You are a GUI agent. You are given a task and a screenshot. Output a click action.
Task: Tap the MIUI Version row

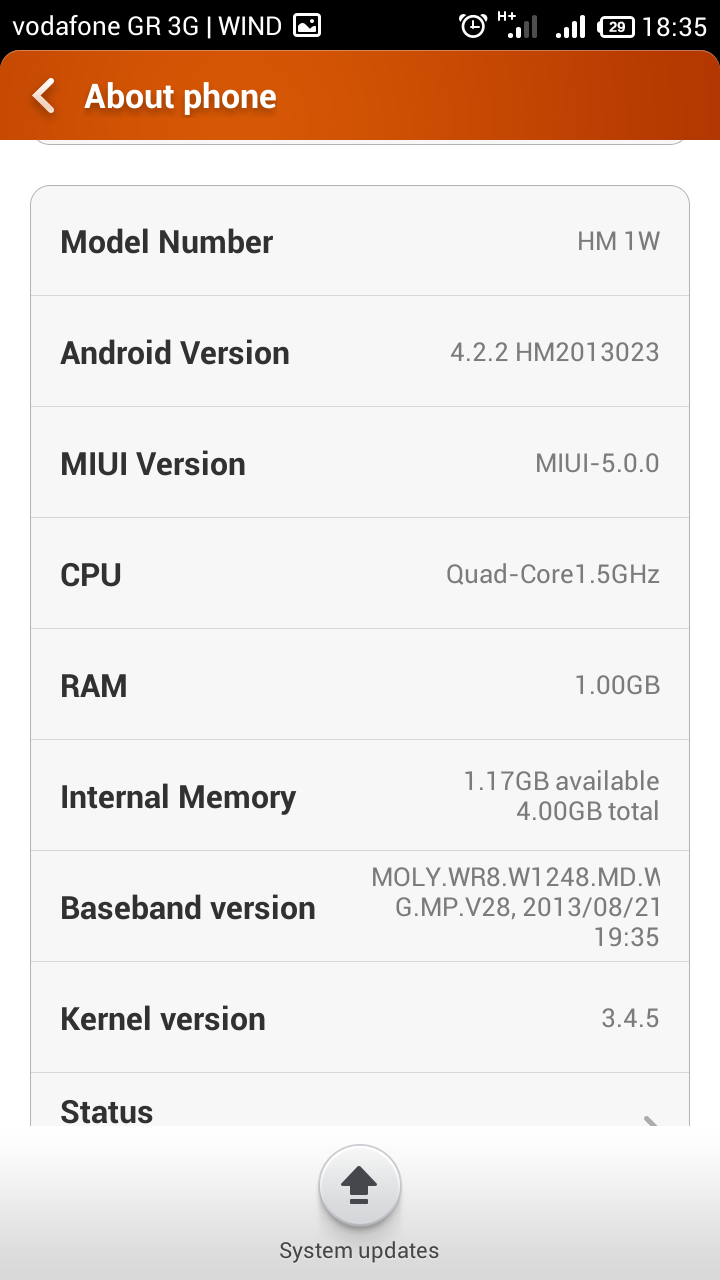point(360,463)
